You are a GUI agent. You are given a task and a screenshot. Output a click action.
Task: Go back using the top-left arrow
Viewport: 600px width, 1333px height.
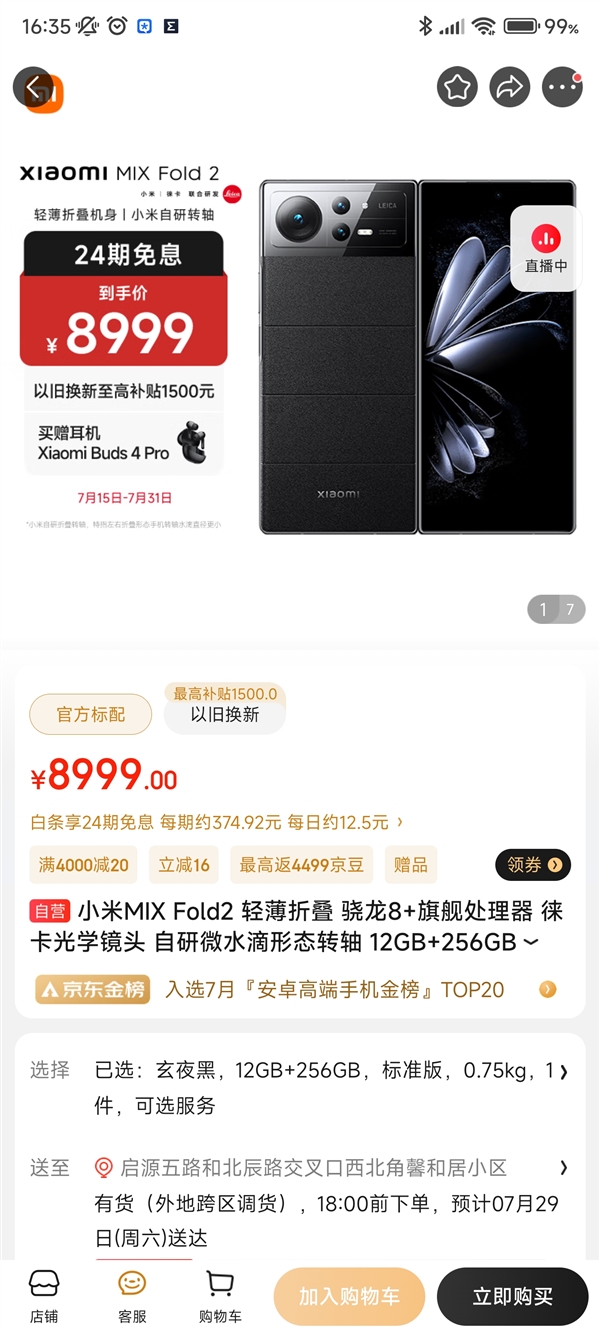click(33, 88)
